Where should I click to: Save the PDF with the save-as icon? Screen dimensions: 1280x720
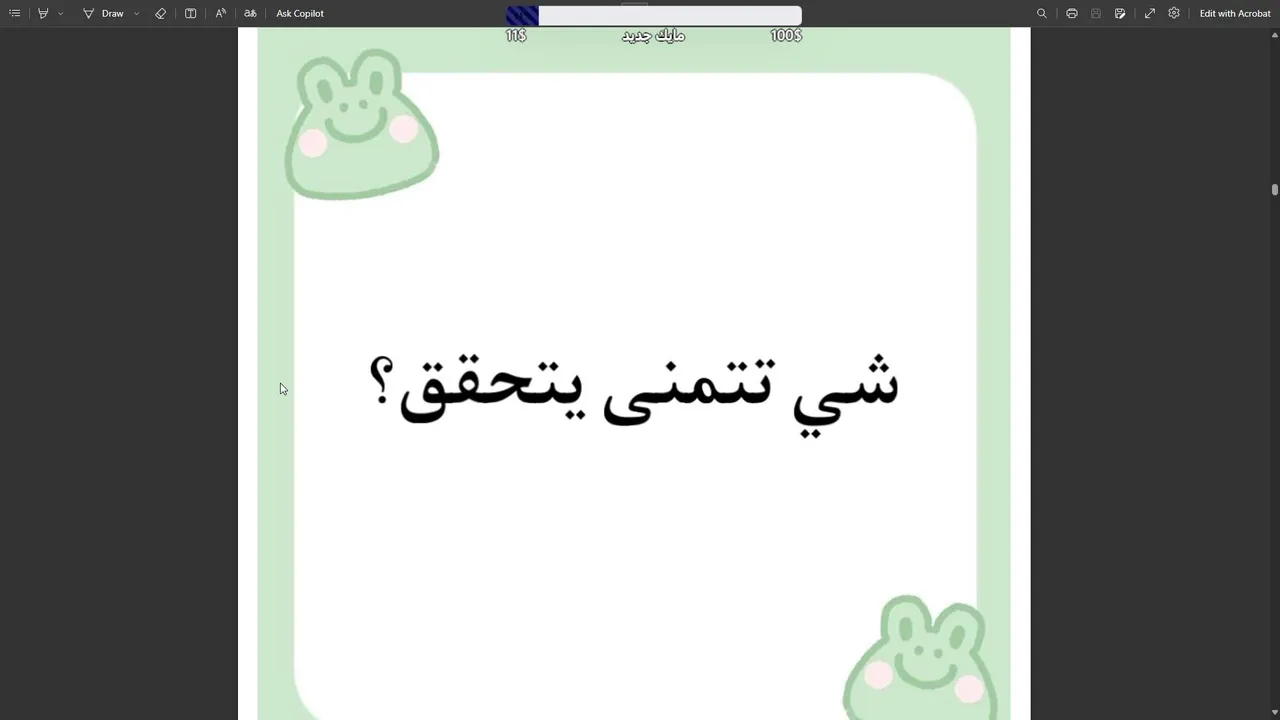coord(1120,13)
